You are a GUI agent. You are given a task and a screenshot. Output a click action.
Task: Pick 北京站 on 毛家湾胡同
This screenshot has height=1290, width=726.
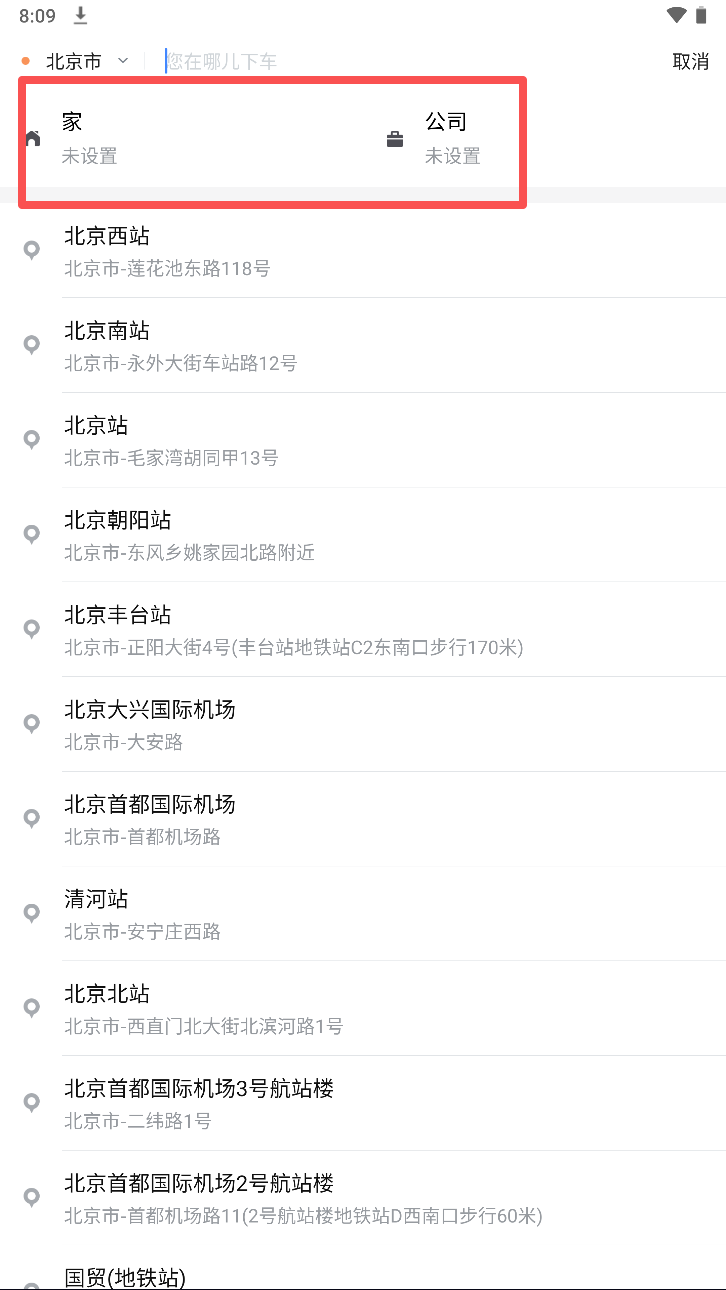pos(300,441)
